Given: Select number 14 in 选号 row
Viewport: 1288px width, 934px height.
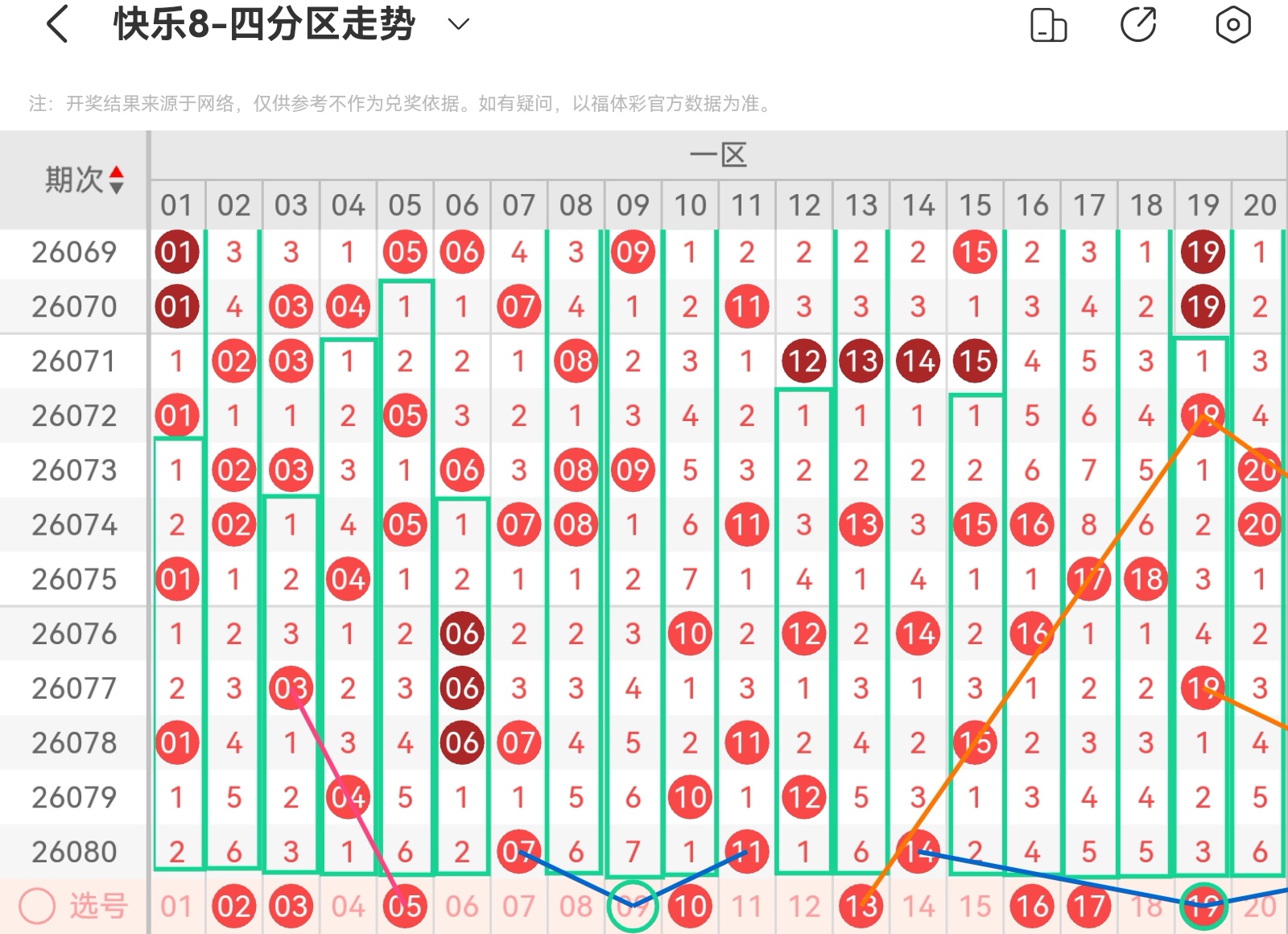Looking at the screenshot, I should 919,907.
